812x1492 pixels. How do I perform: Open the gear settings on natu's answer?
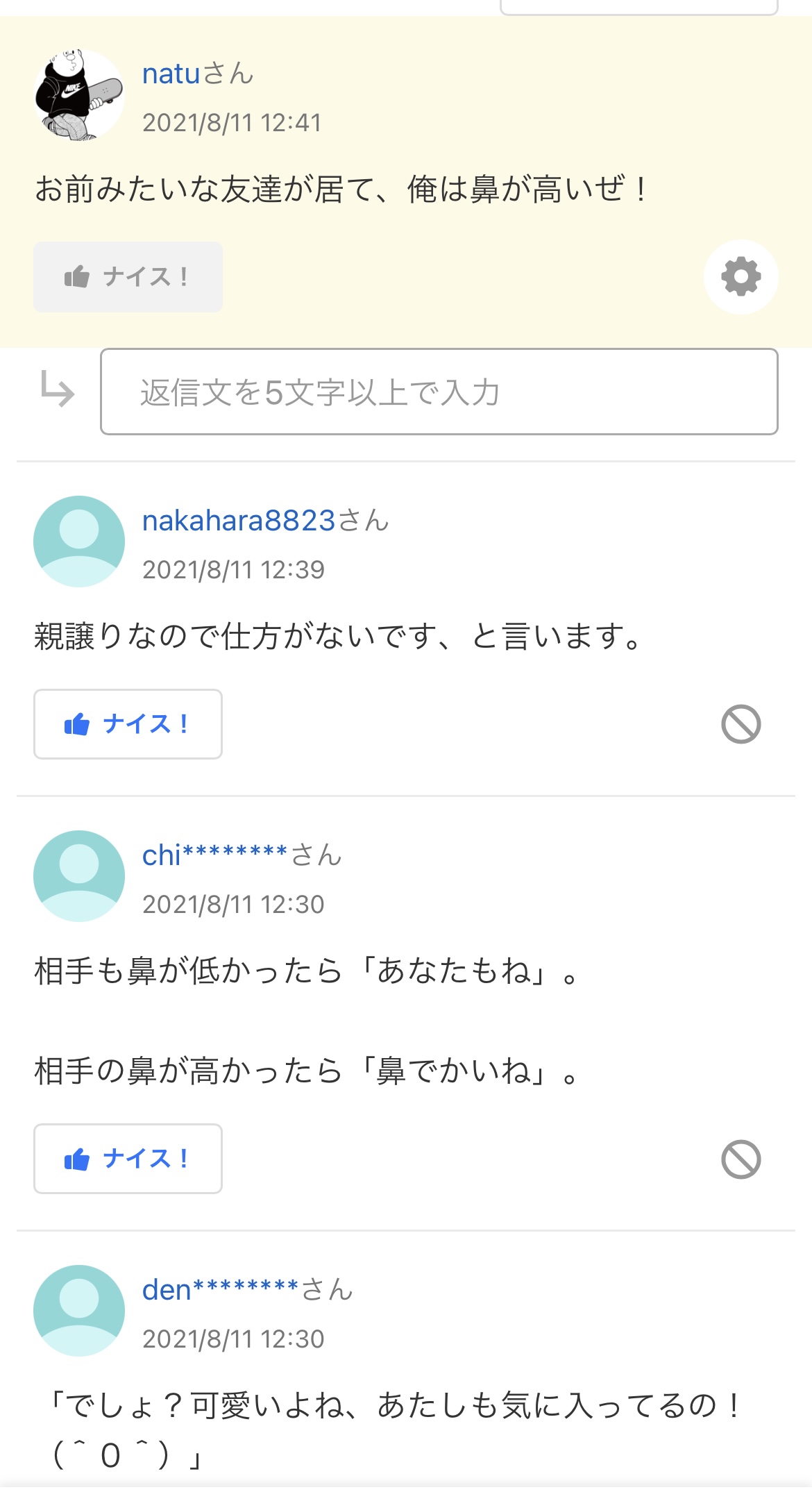click(x=741, y=277)
